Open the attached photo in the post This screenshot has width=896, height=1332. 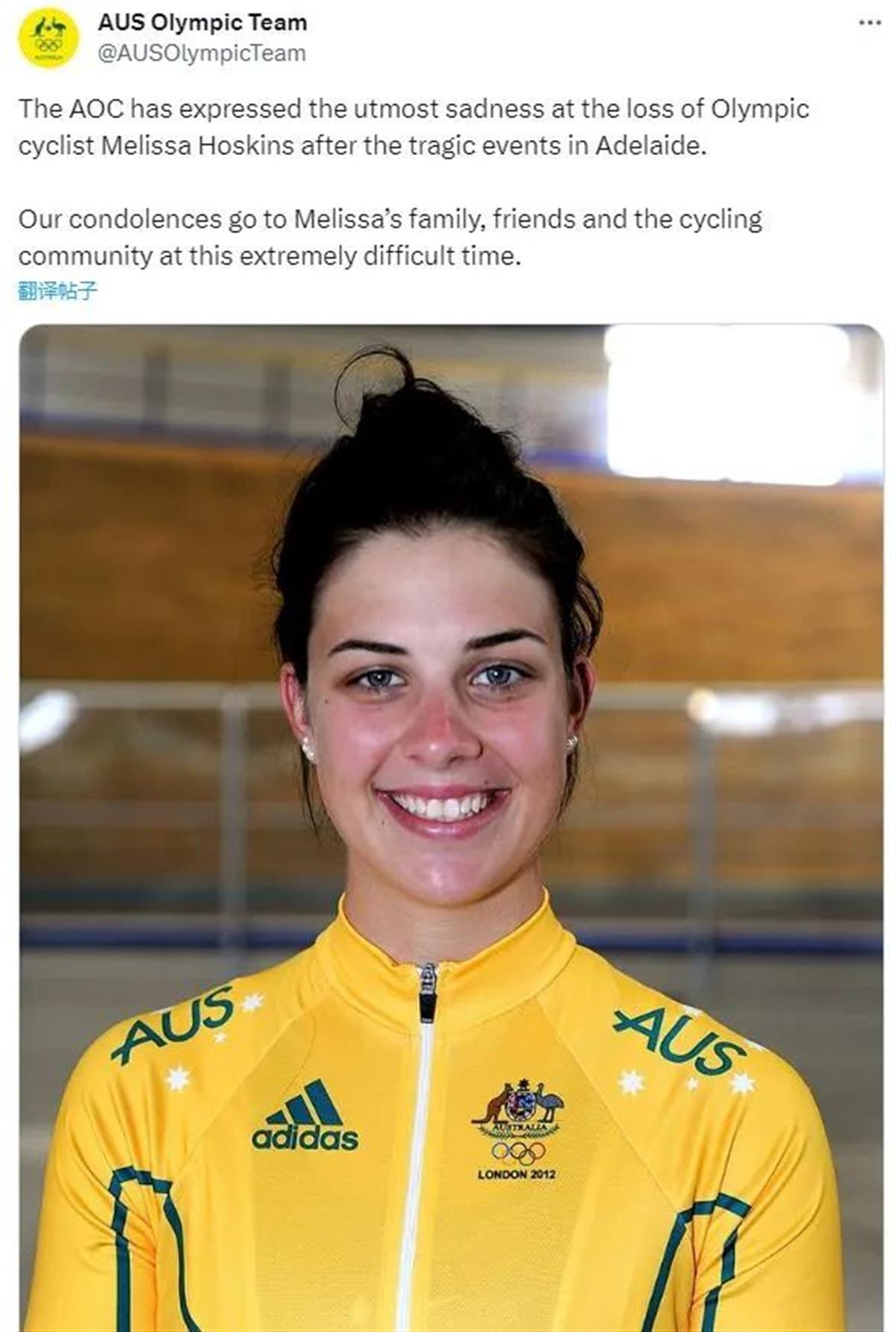click(x=451, y=822)
